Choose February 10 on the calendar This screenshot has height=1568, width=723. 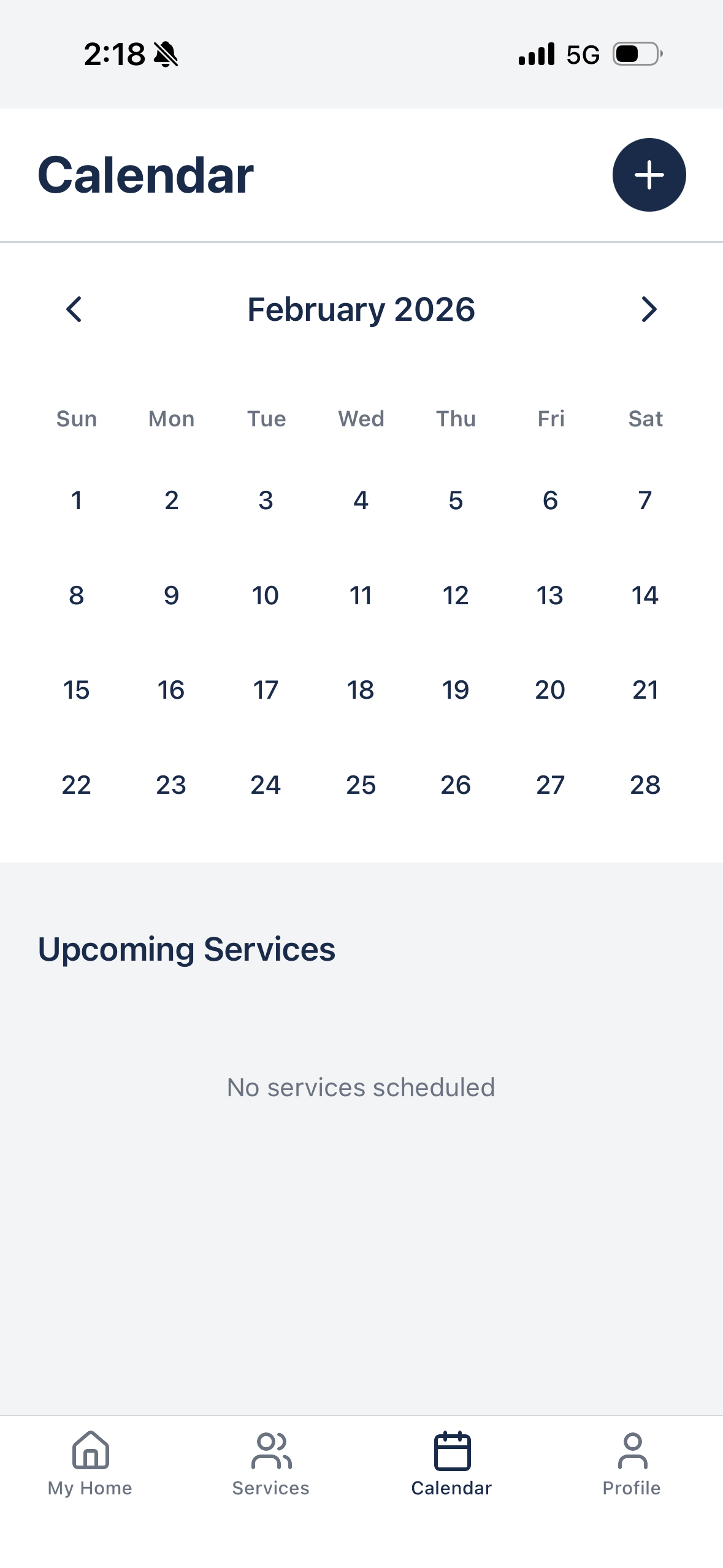[x=266, y=596]
